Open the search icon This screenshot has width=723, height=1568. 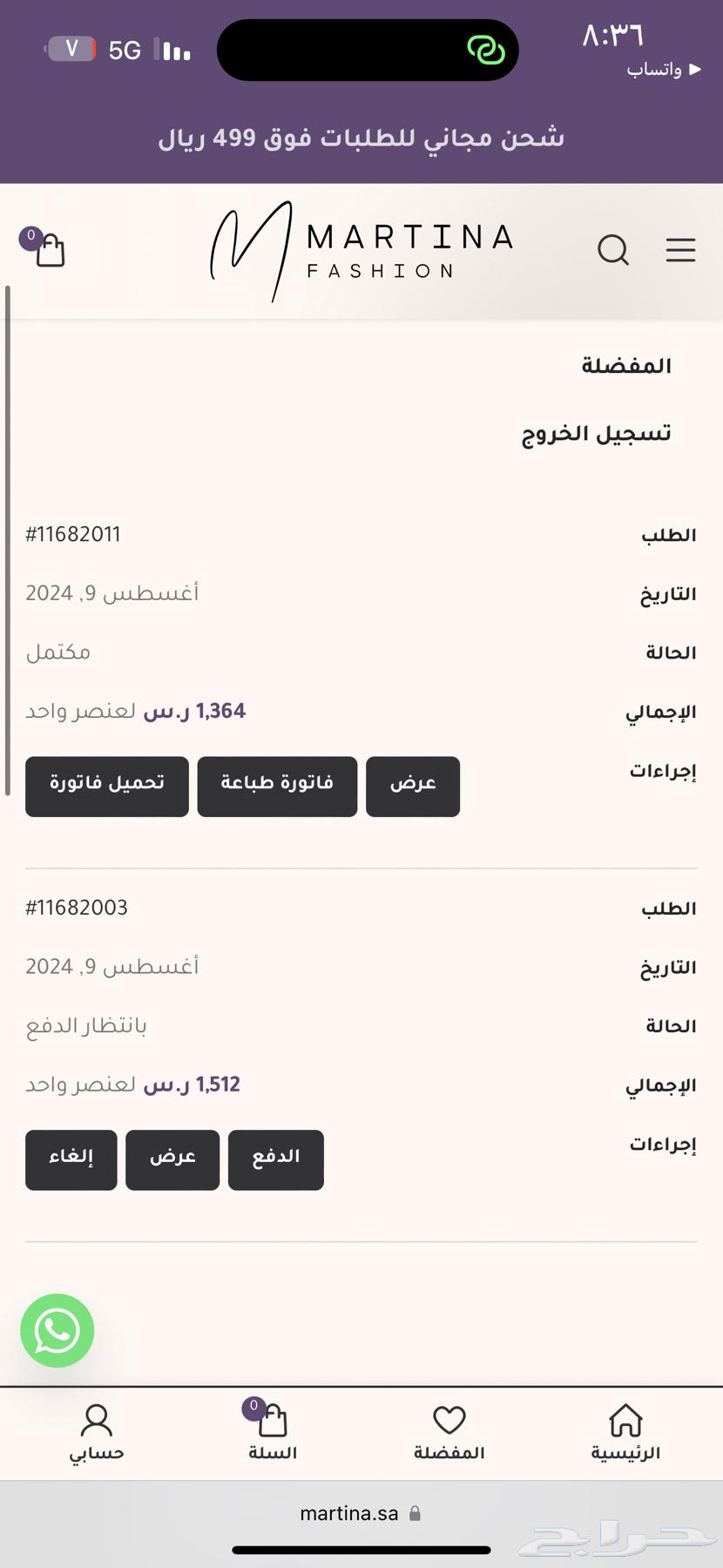(x=613, y=250)
